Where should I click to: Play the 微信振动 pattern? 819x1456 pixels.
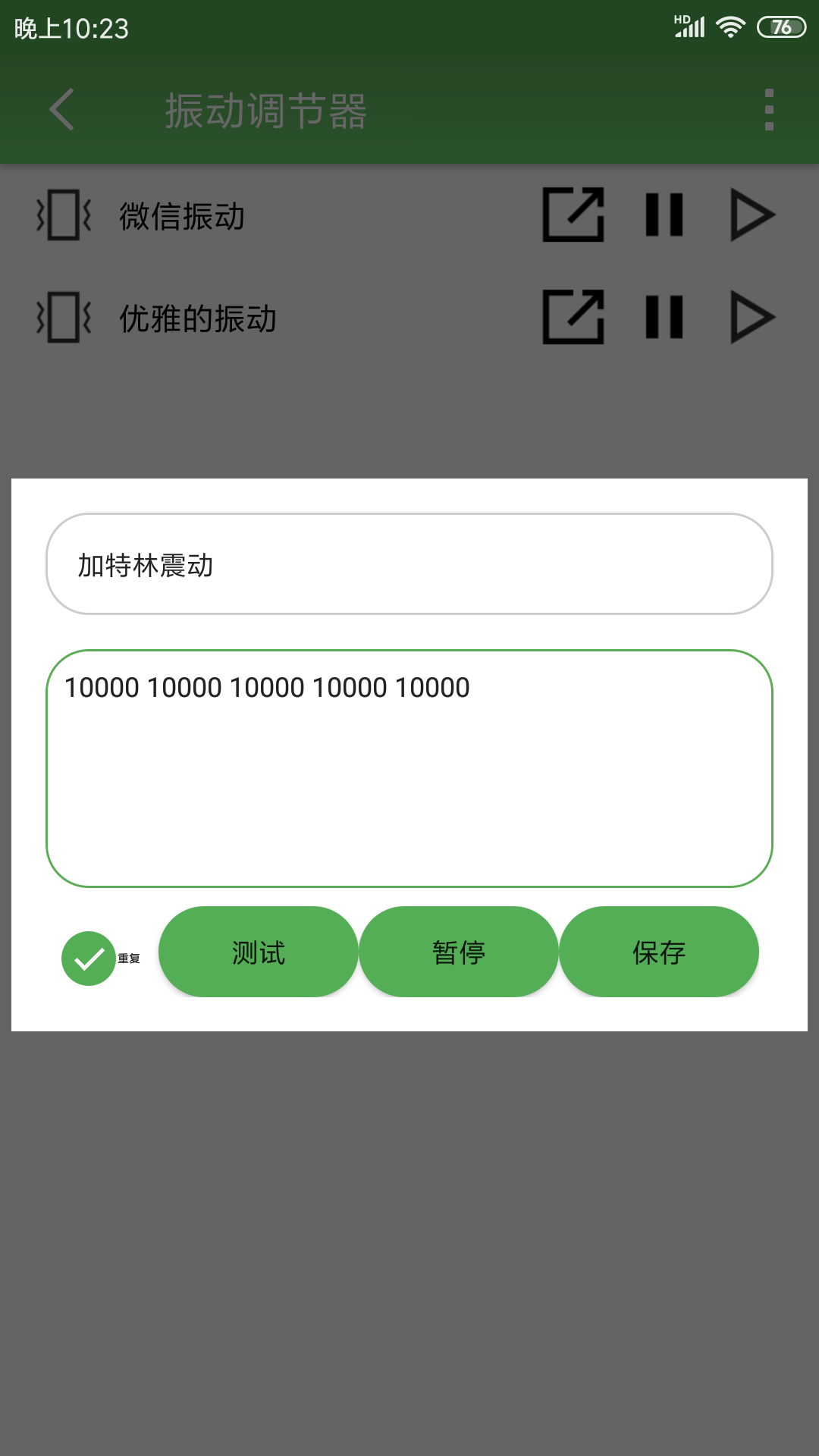click(x=752, y=215)
